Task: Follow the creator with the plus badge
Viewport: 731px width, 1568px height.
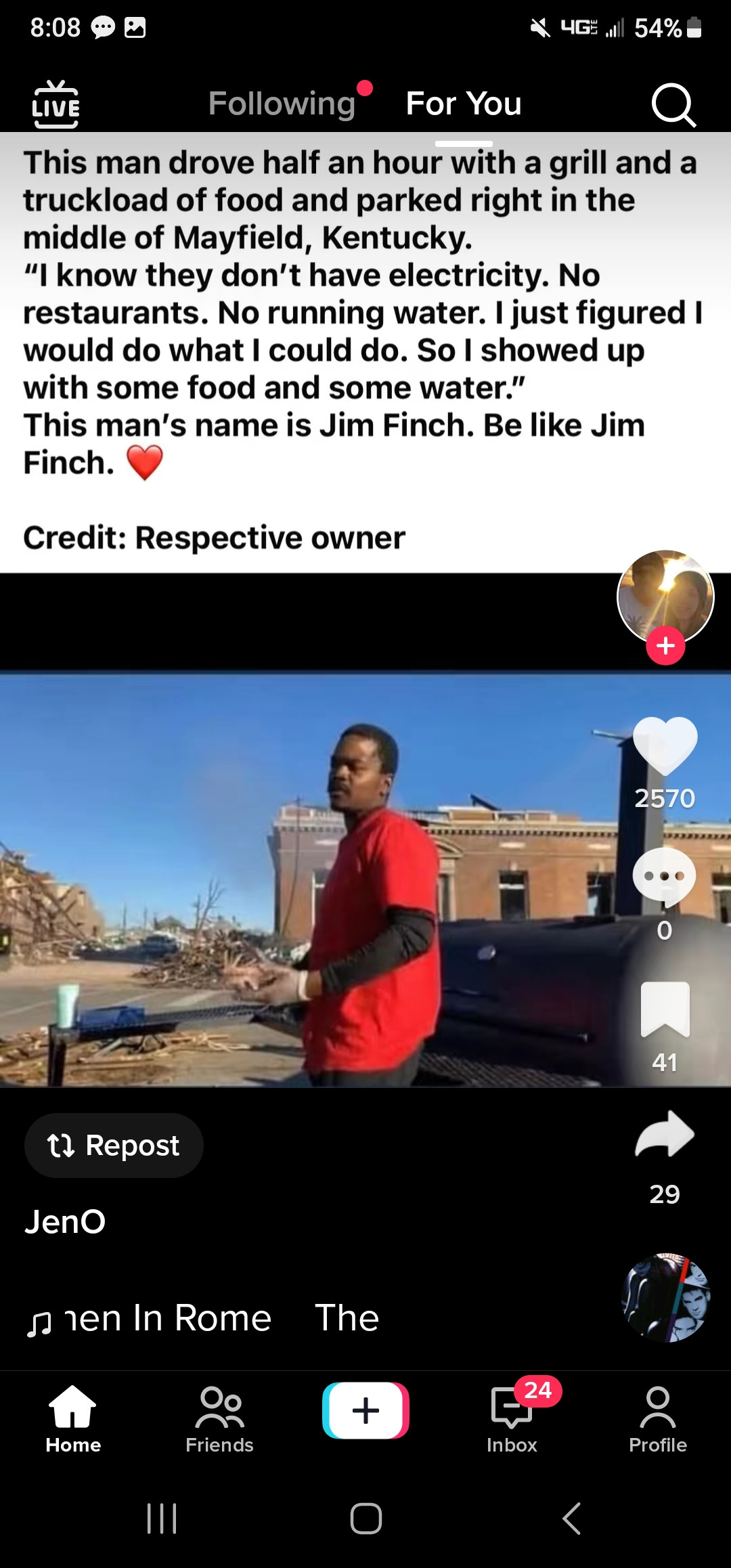Action: pos(665,646)
